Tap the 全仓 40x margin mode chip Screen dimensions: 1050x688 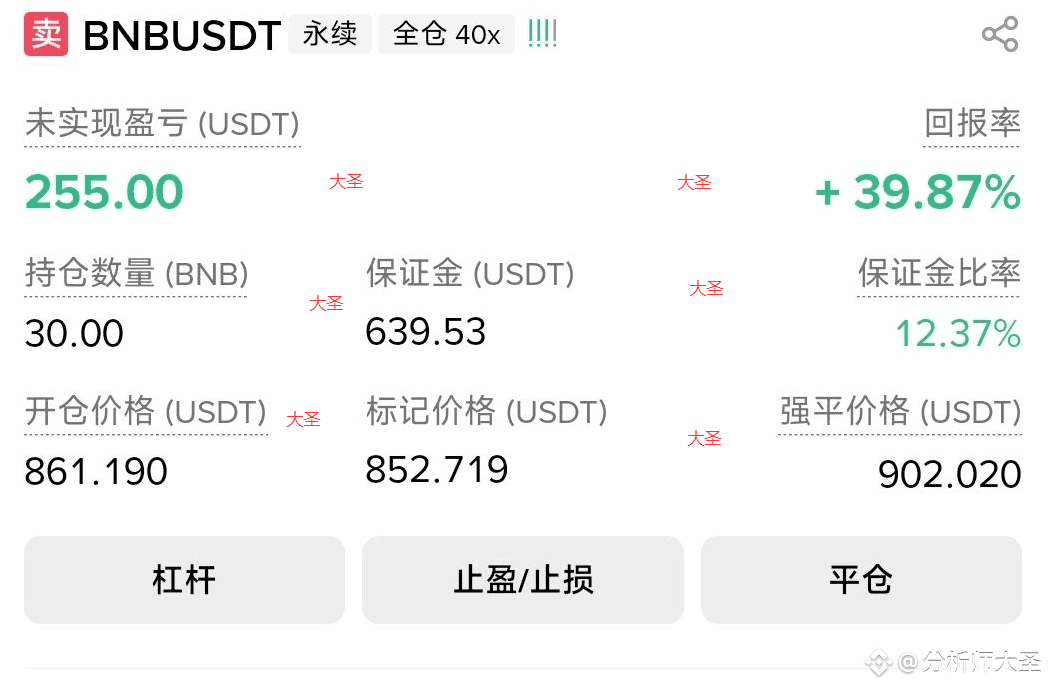[446, 34]
